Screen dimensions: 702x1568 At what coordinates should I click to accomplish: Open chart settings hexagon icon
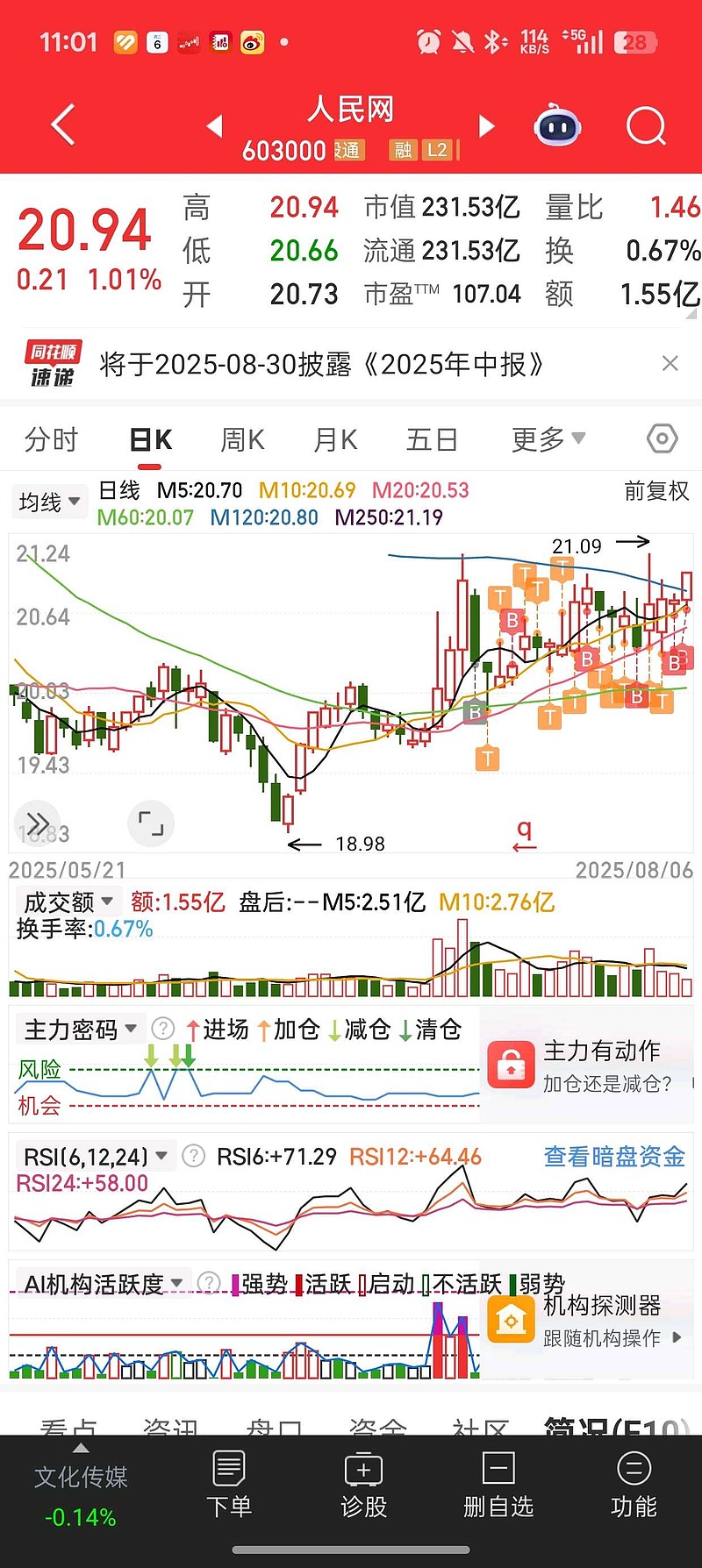(663, 438)
